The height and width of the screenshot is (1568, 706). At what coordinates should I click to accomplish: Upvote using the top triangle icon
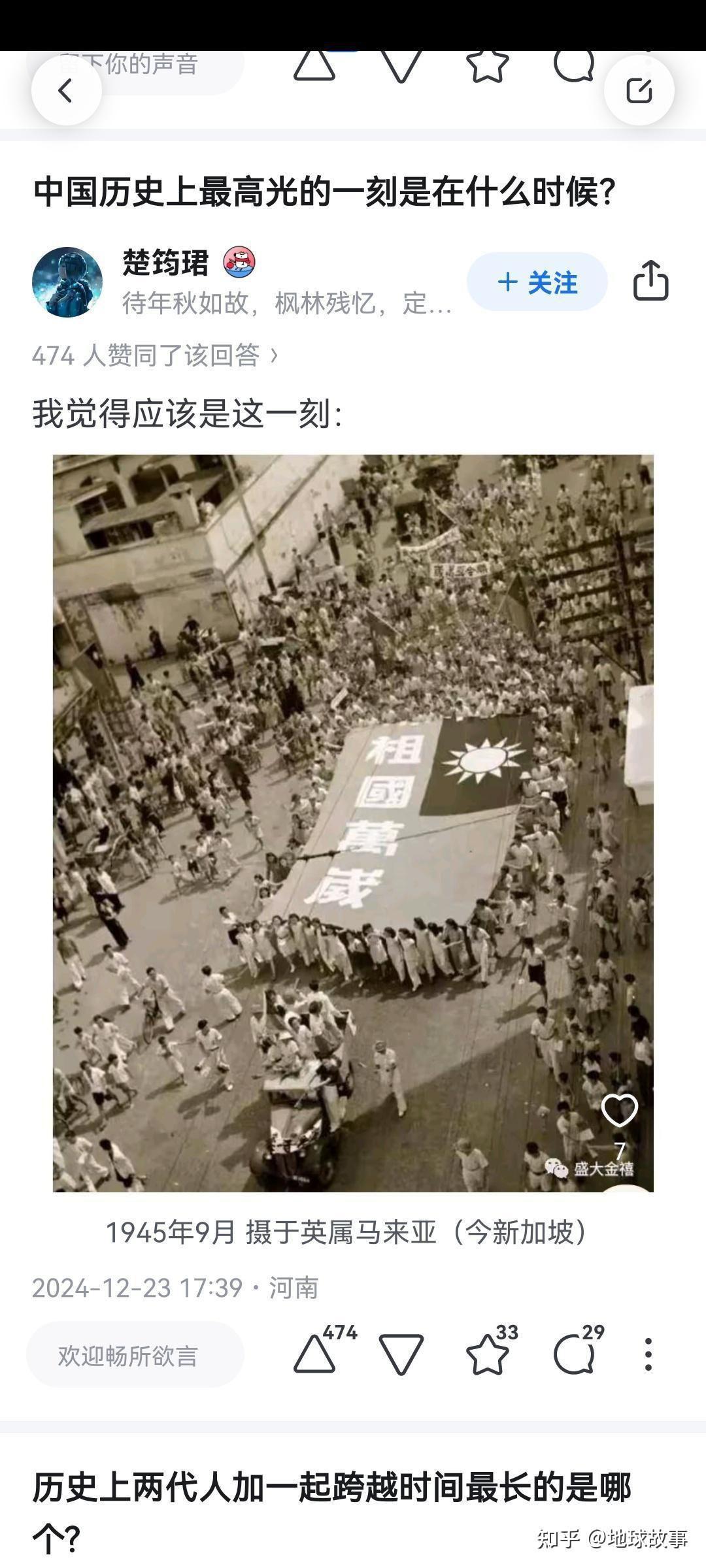(x=312, y=65)
